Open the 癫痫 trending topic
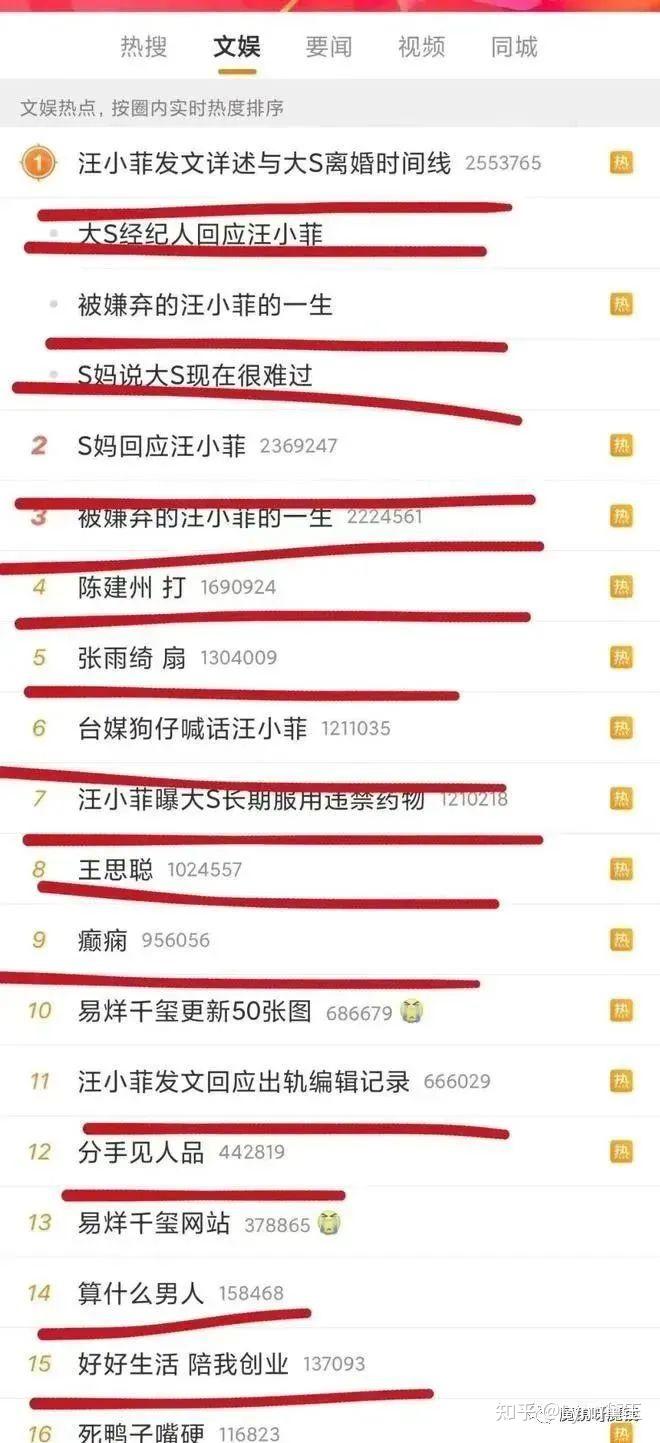The height and width of the screenshot is (1443, 660). coord(103,940)
